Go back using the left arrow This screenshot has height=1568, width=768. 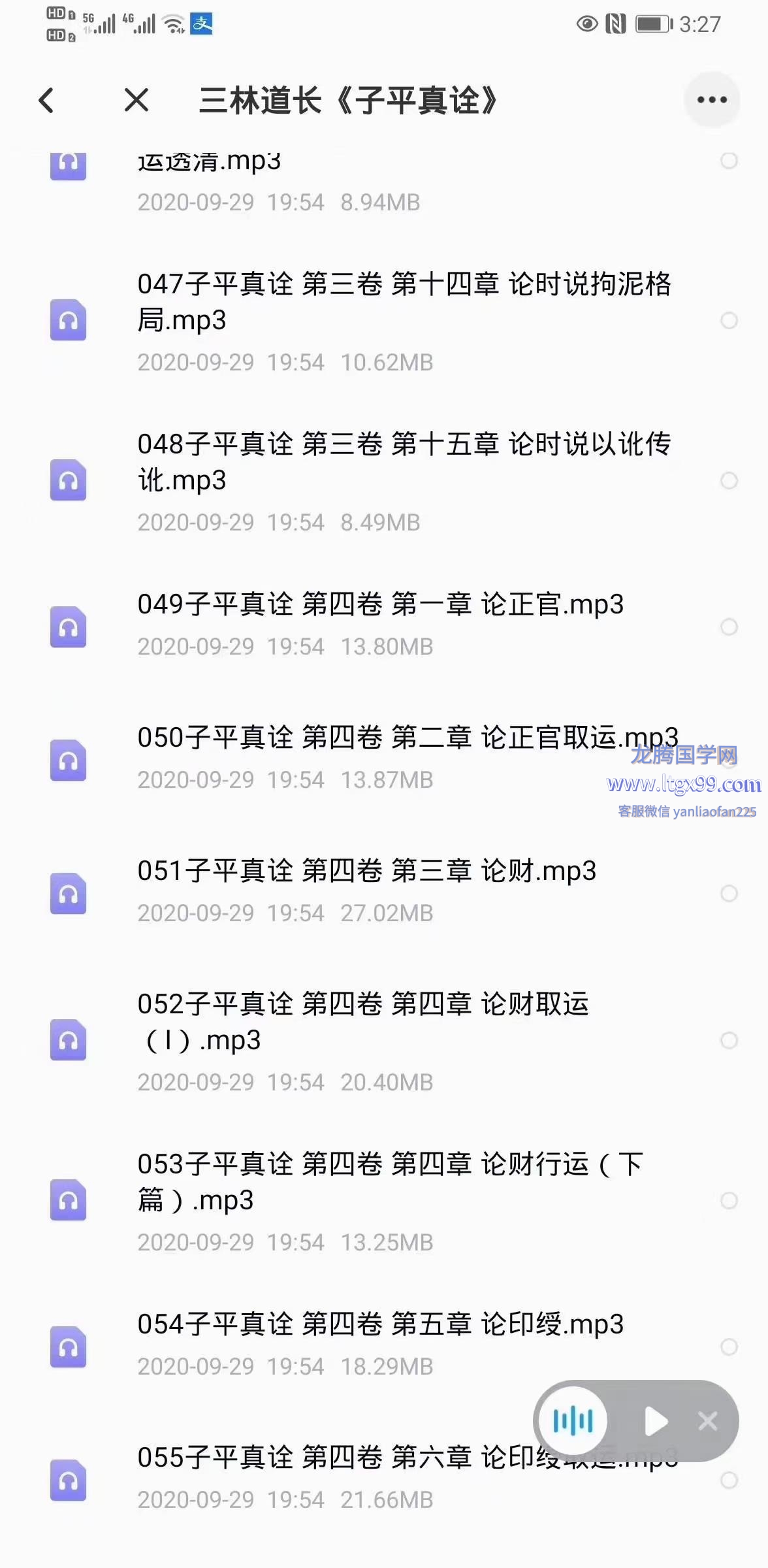[46, 100]
